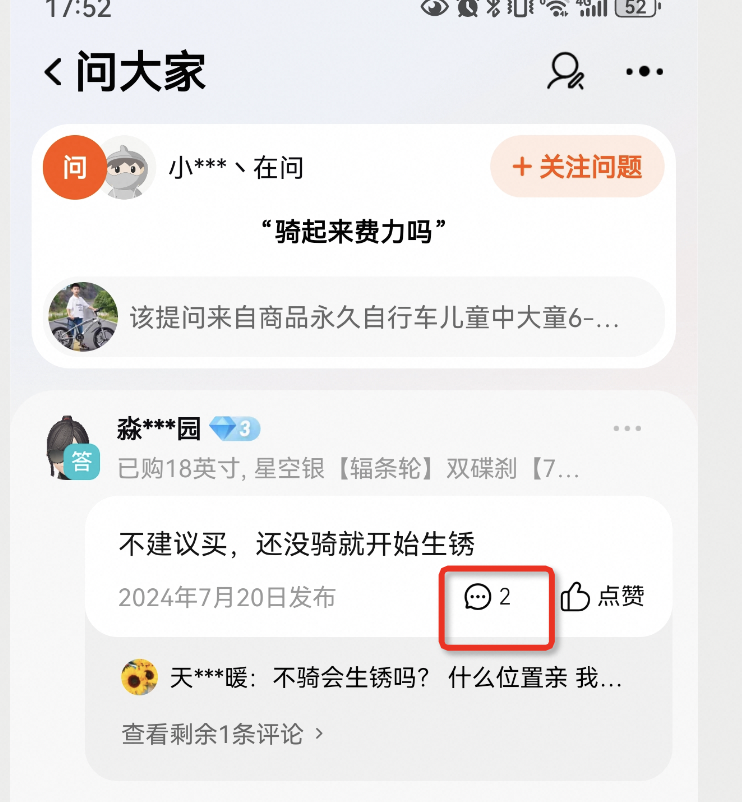
Task: Expand 查看剩余1条评论
Action: click(x=222, y=734)
